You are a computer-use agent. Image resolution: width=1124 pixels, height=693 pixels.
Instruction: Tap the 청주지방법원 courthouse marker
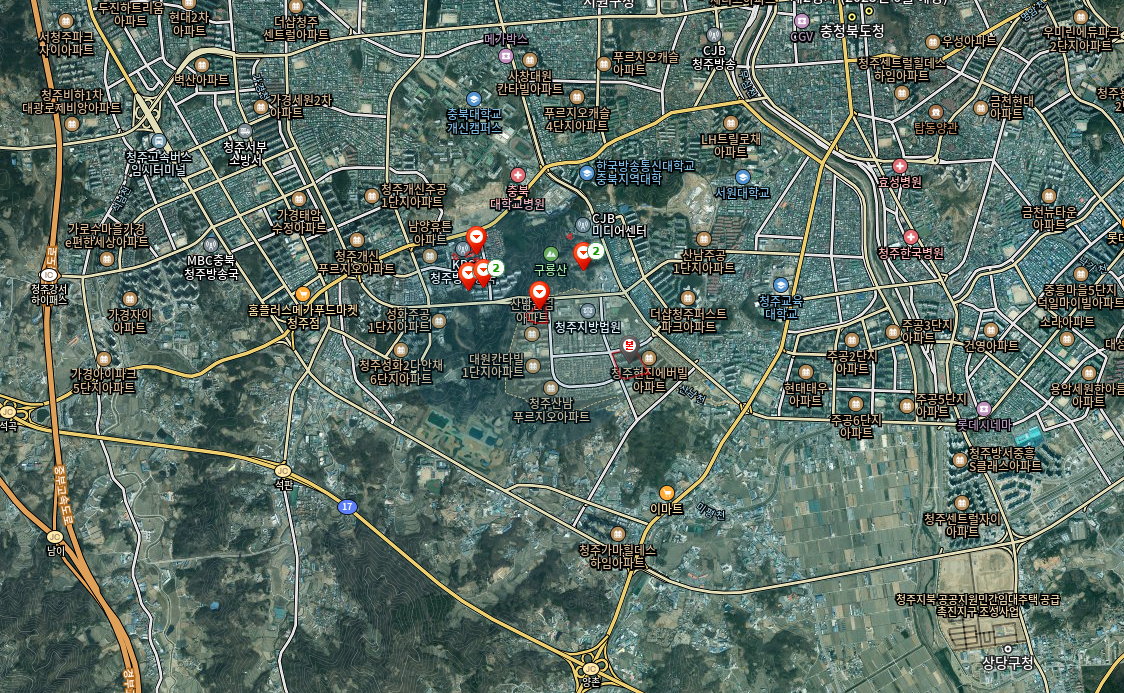[x=587, y=311]
